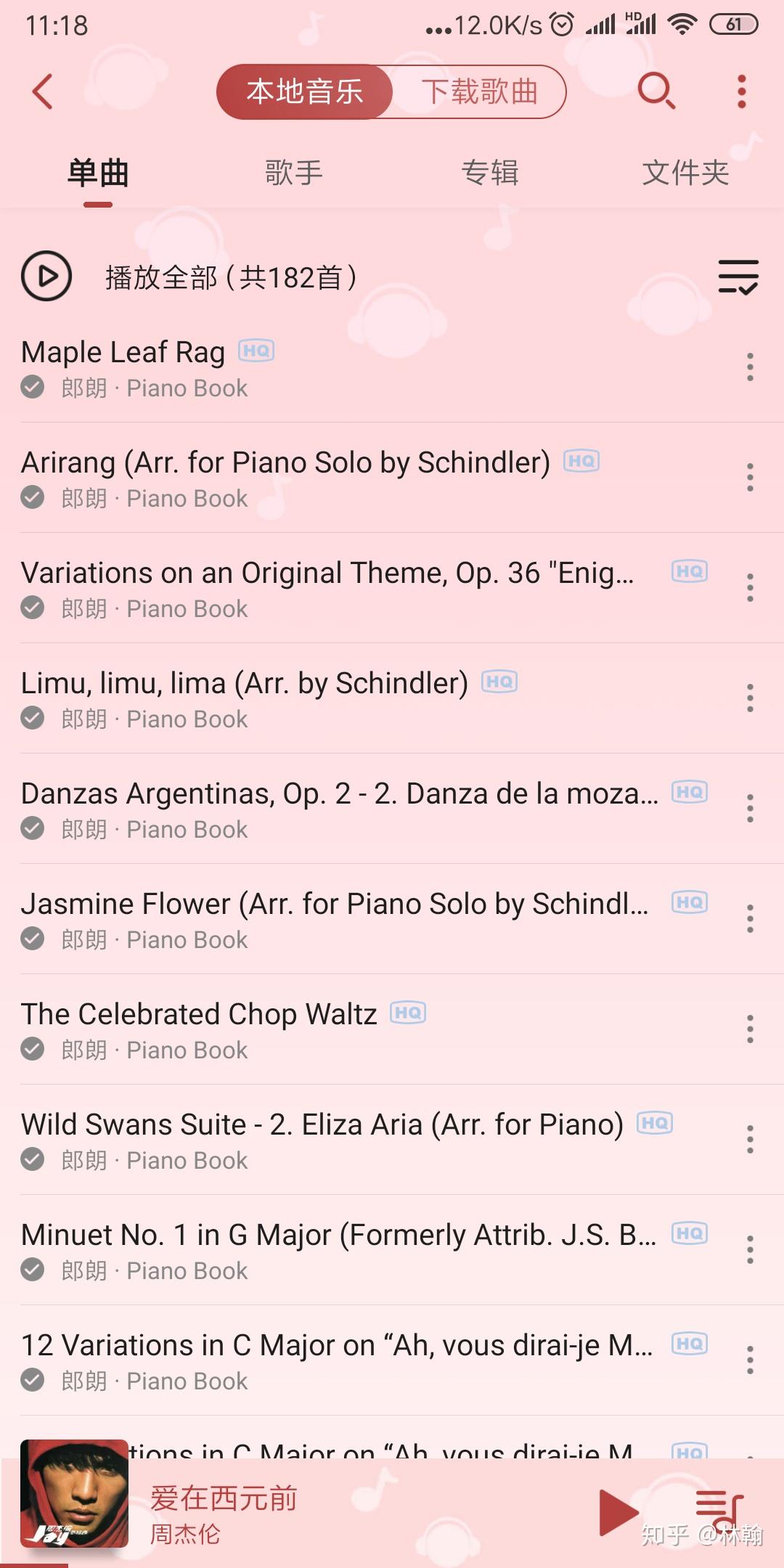Switch to the 歌手 tab
Image resolution: width=784 pixels, height=1568 pixels.
pos(293,173)
